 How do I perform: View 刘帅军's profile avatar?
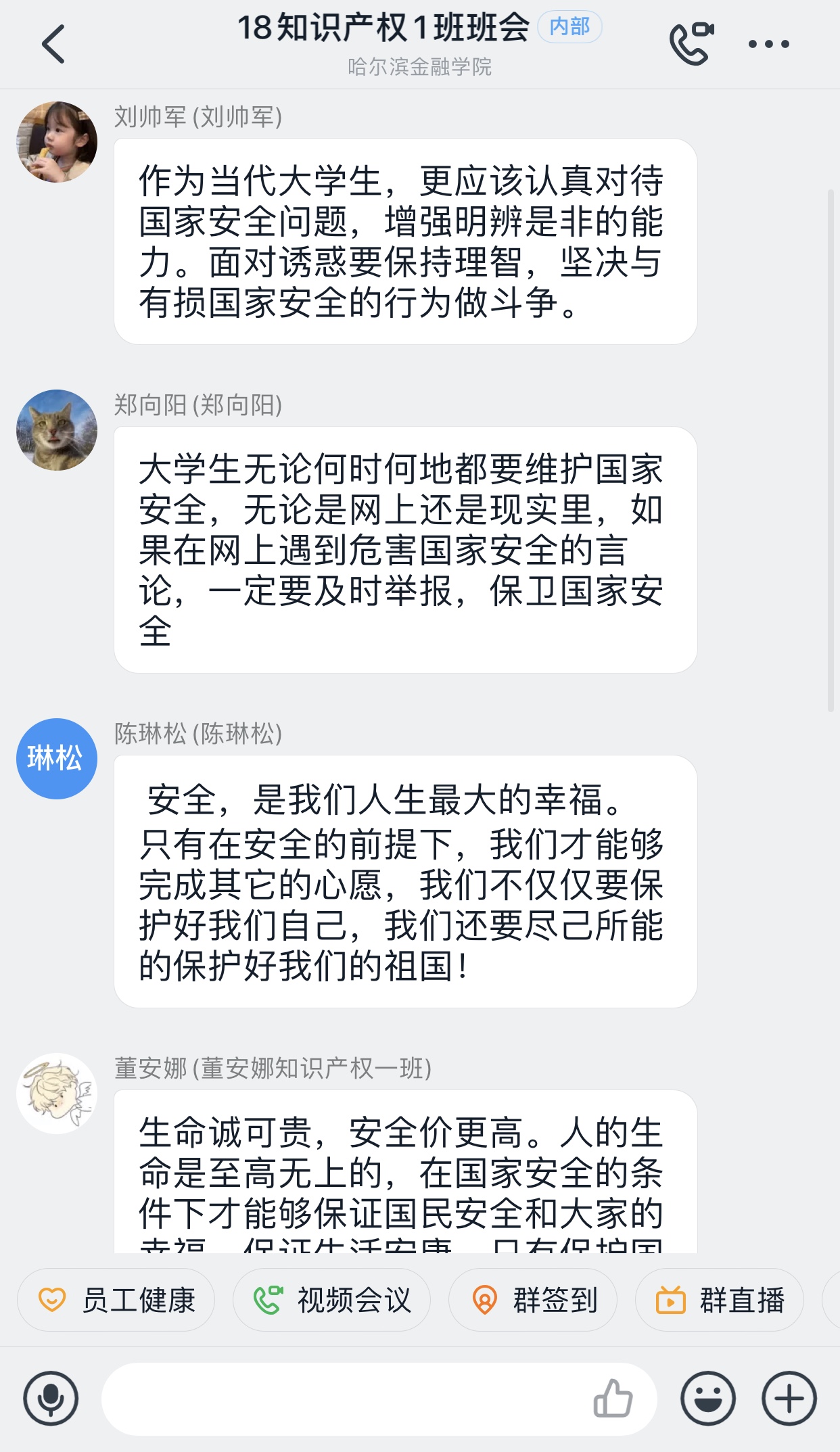pyautogui.click(x=57, y=142)
